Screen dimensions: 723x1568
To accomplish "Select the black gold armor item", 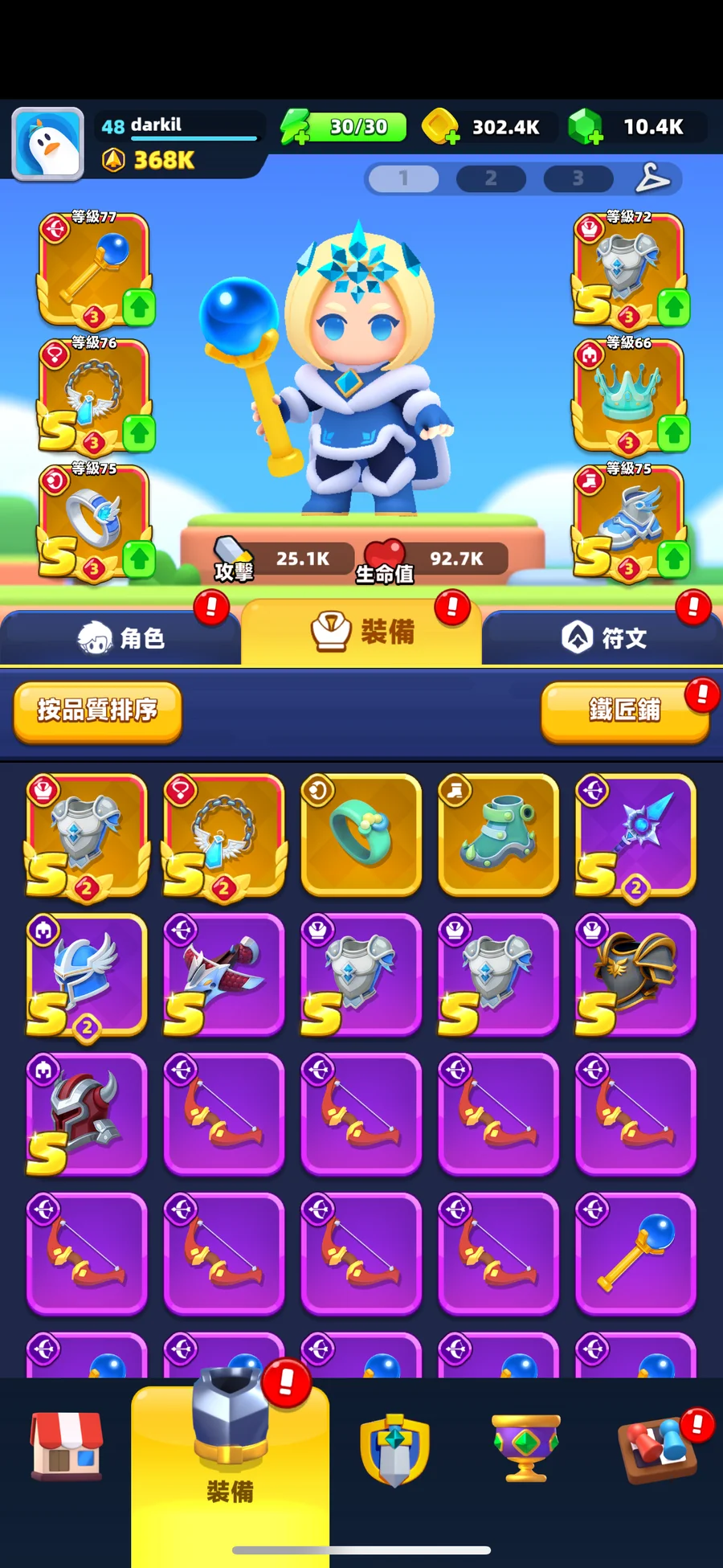I will click(x=635, y=974).
